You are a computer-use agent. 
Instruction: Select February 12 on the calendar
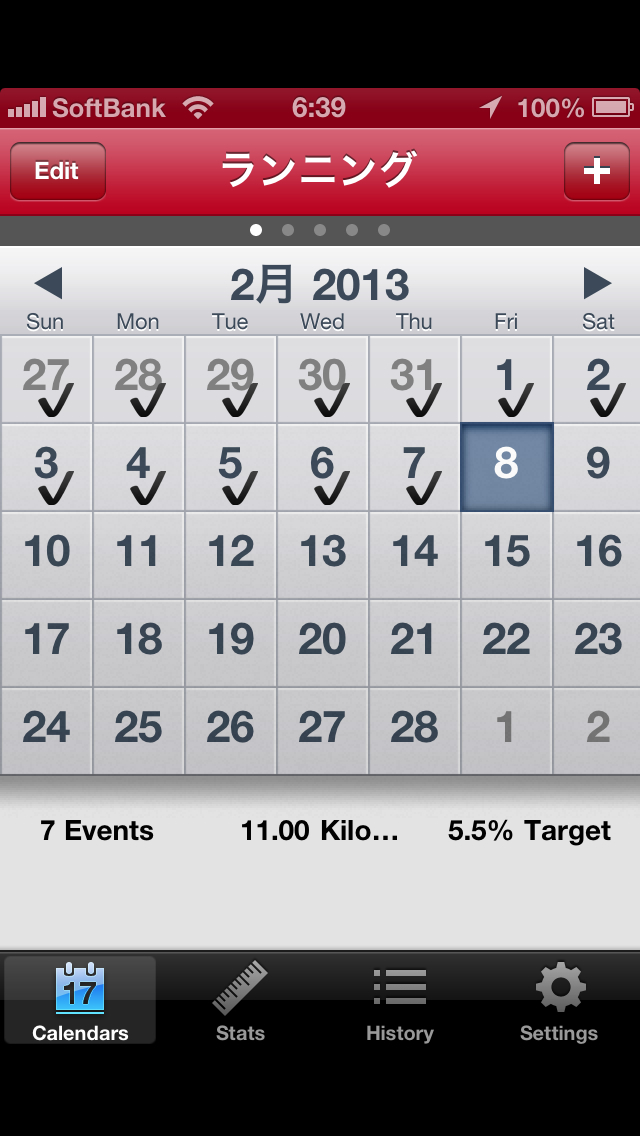coord(230,555)
